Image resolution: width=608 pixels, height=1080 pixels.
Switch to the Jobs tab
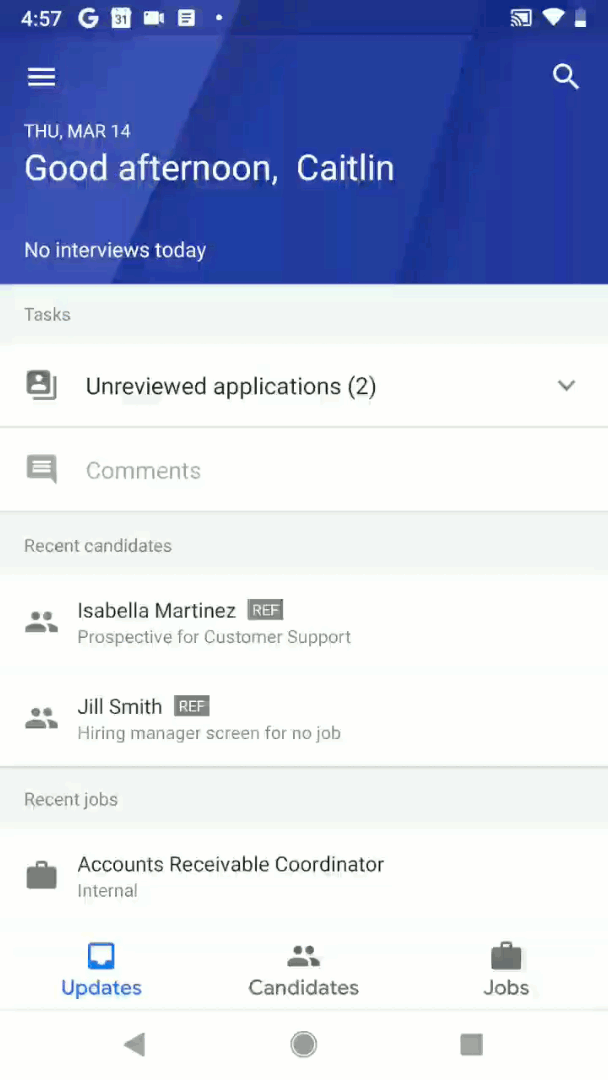[506, 970]
